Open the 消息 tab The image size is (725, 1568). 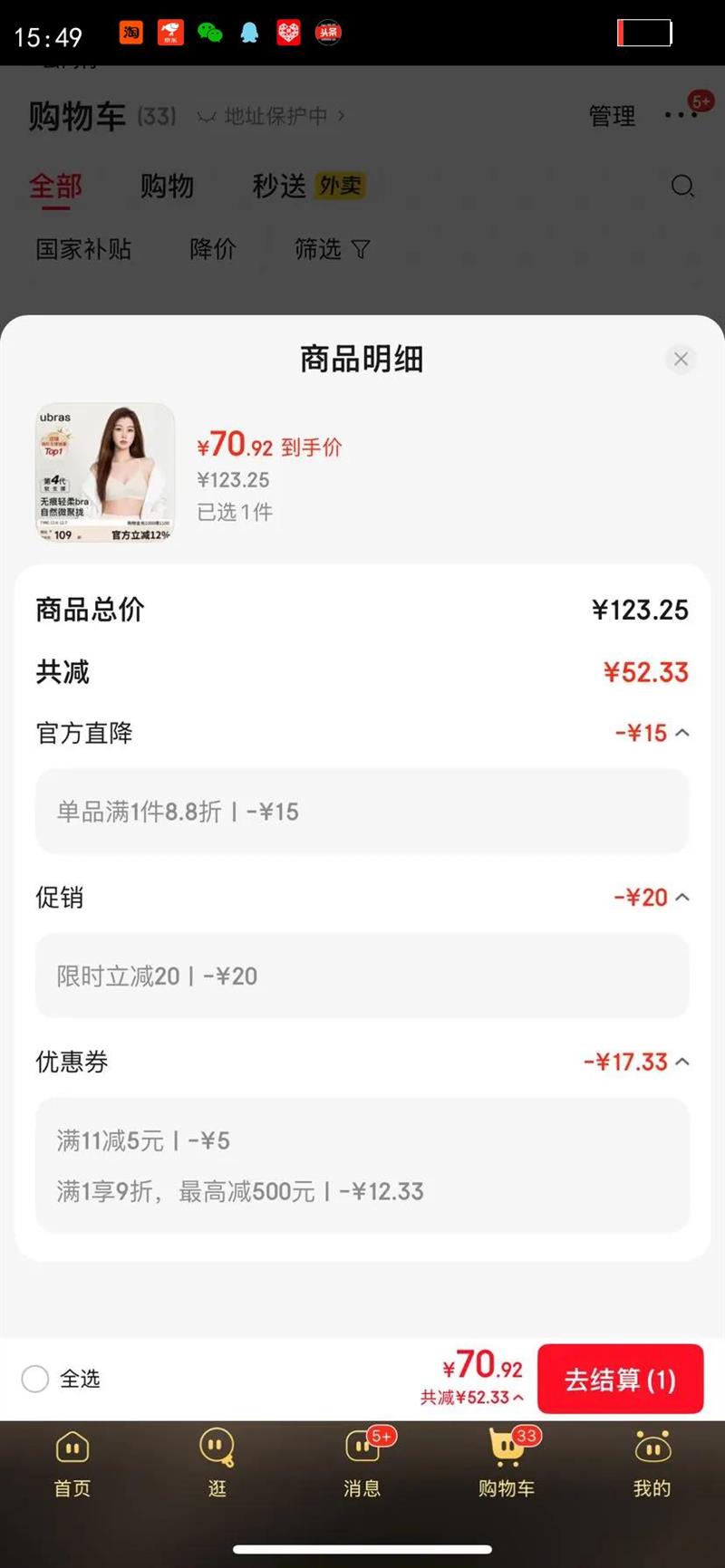362,1463
